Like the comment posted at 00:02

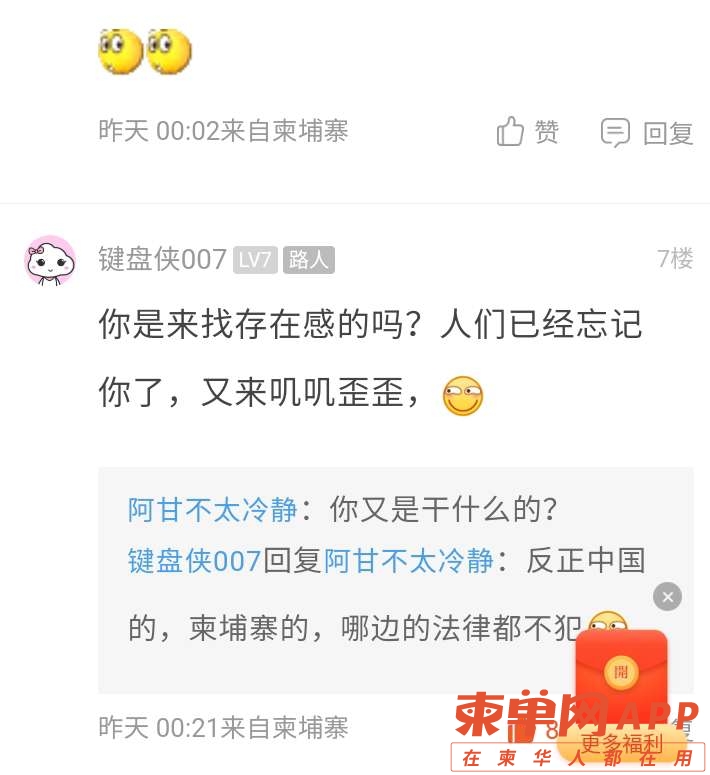click(527, 132)
